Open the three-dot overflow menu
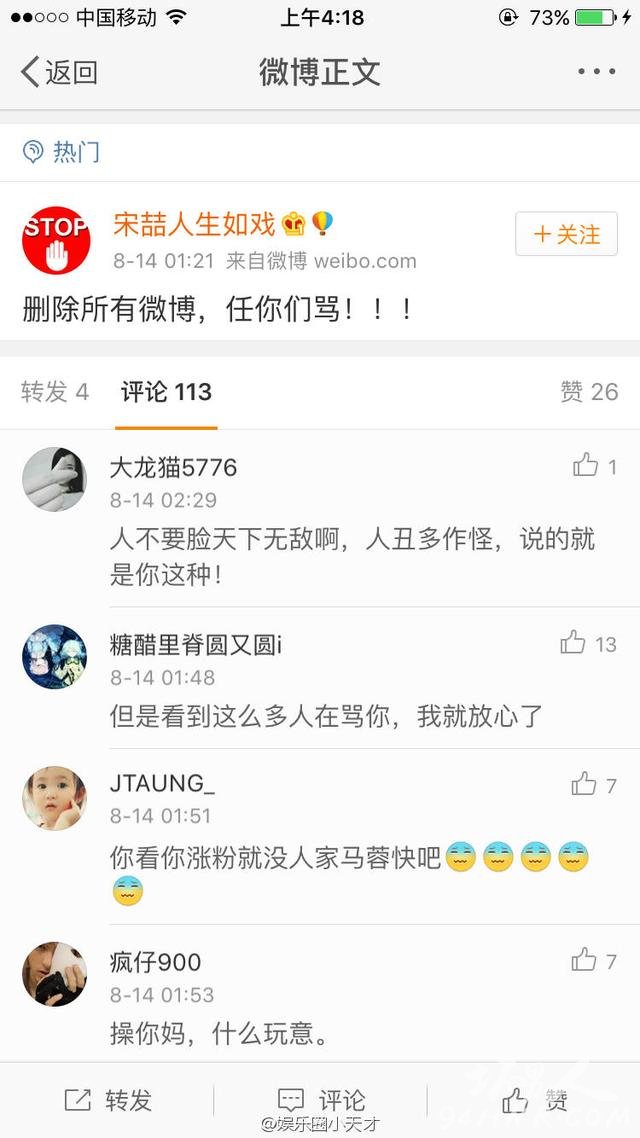Viewport: 640px width, 1138px height. (x=596, y=71)
